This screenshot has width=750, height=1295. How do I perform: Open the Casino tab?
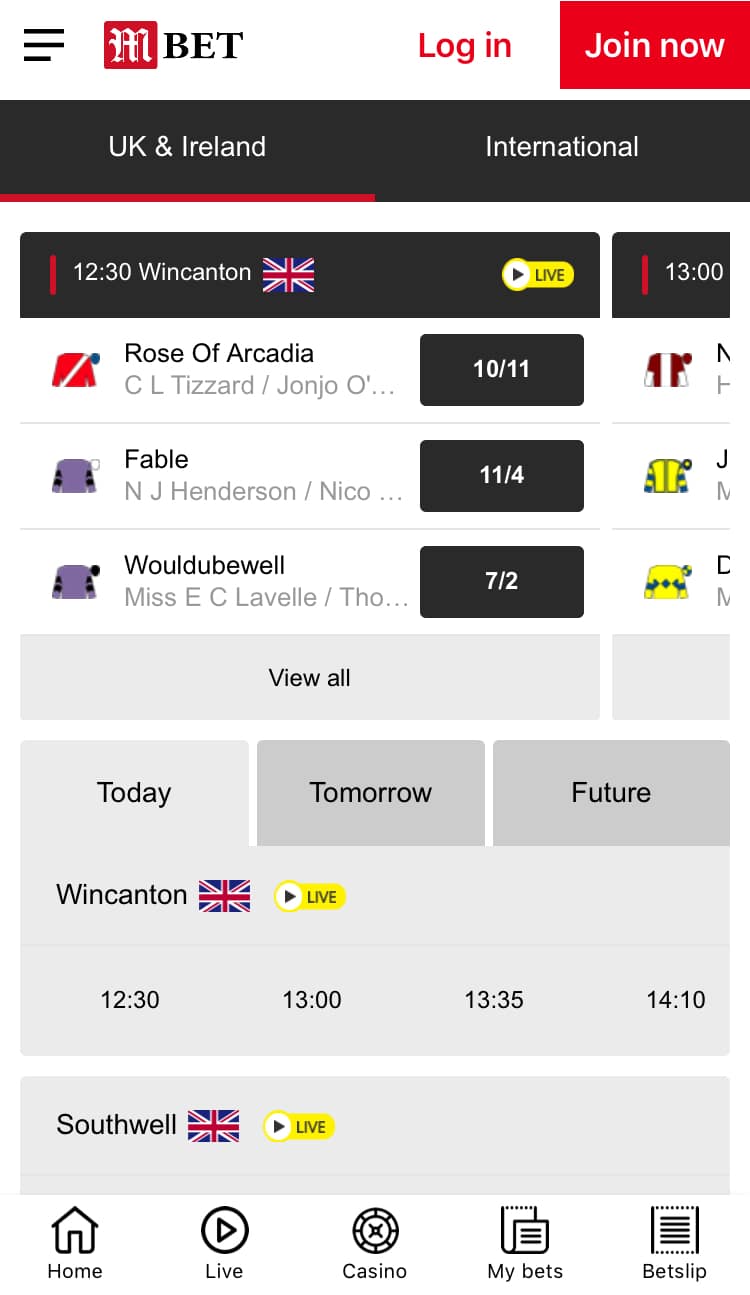coord(375,1244)
